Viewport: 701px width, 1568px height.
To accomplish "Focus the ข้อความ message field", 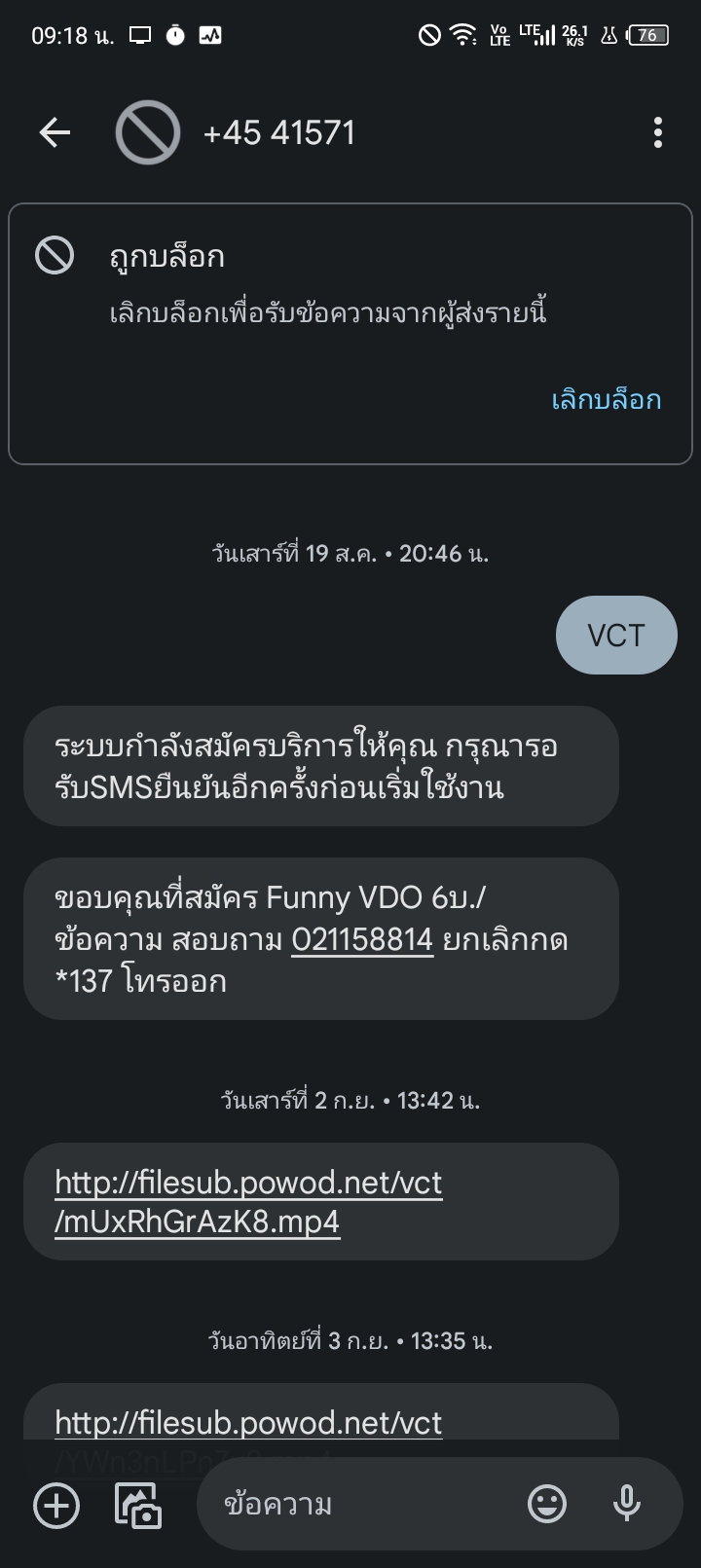I will pos(360,1505).
